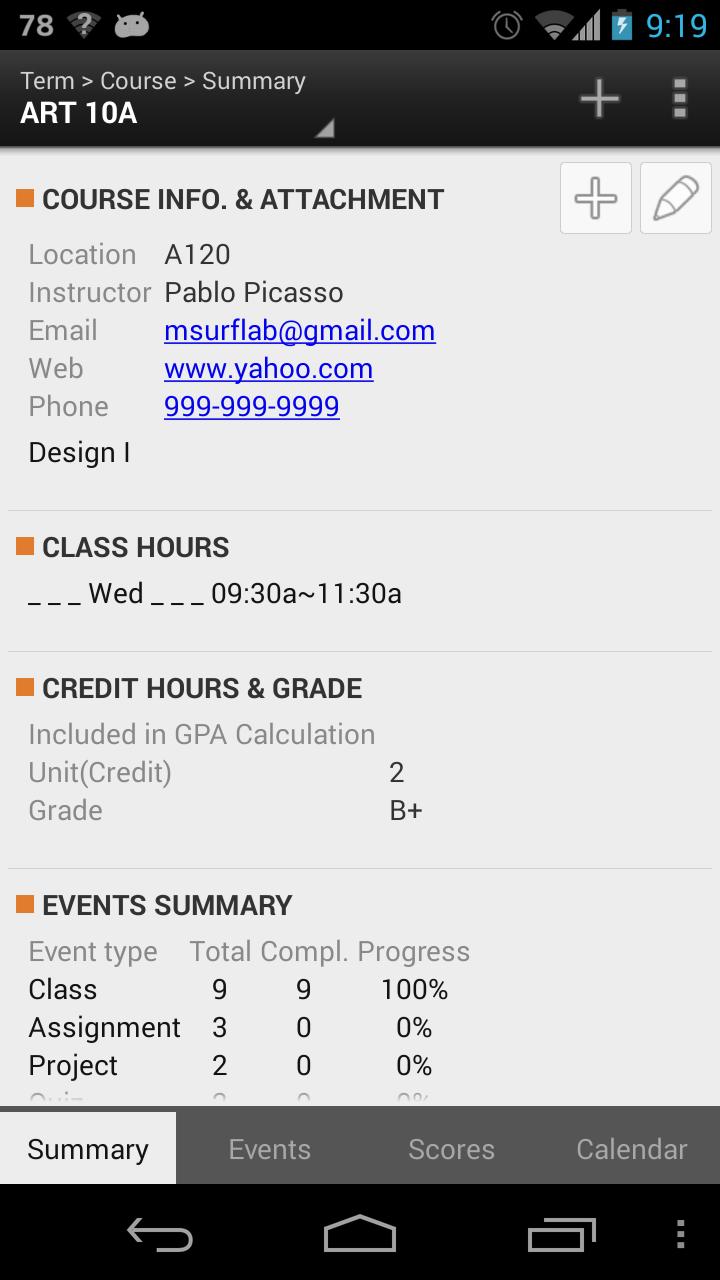
Task: Go back using the system back button
Action: [160, 1234]
